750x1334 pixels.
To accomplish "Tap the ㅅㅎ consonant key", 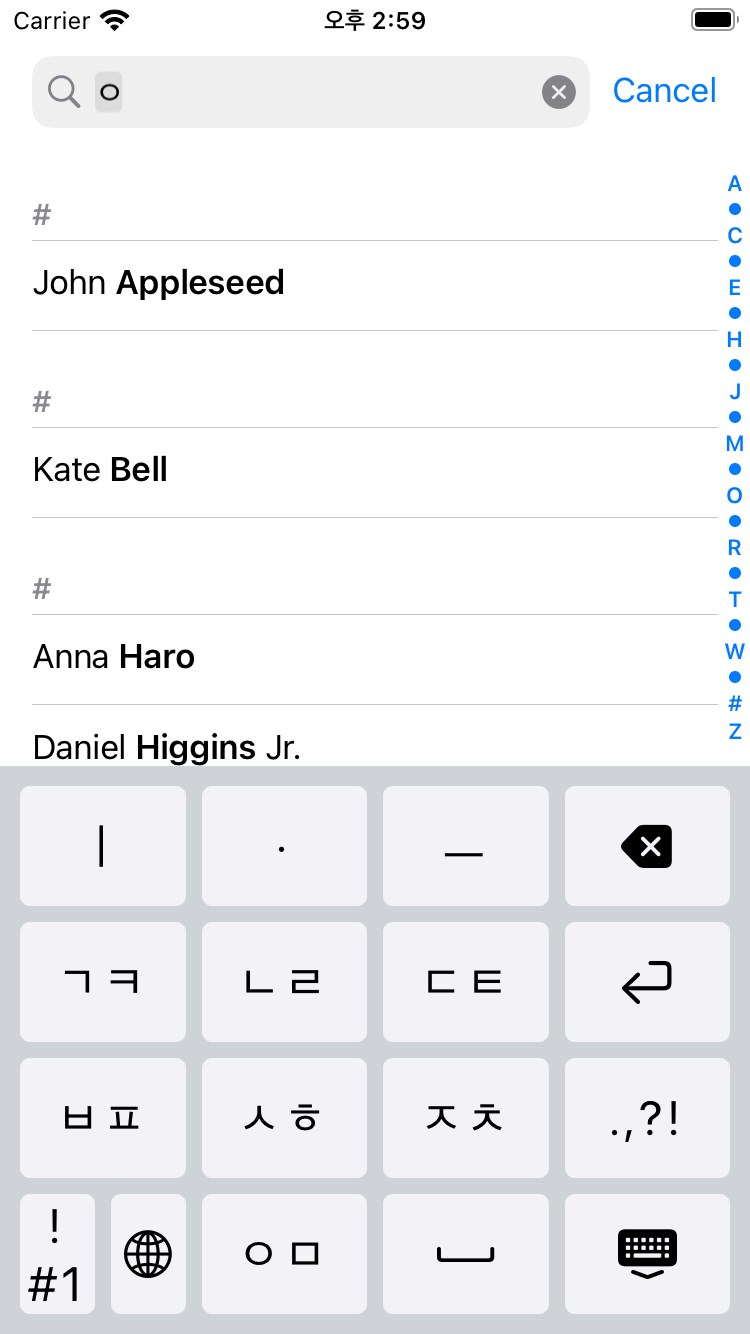I will [284, 1118].
